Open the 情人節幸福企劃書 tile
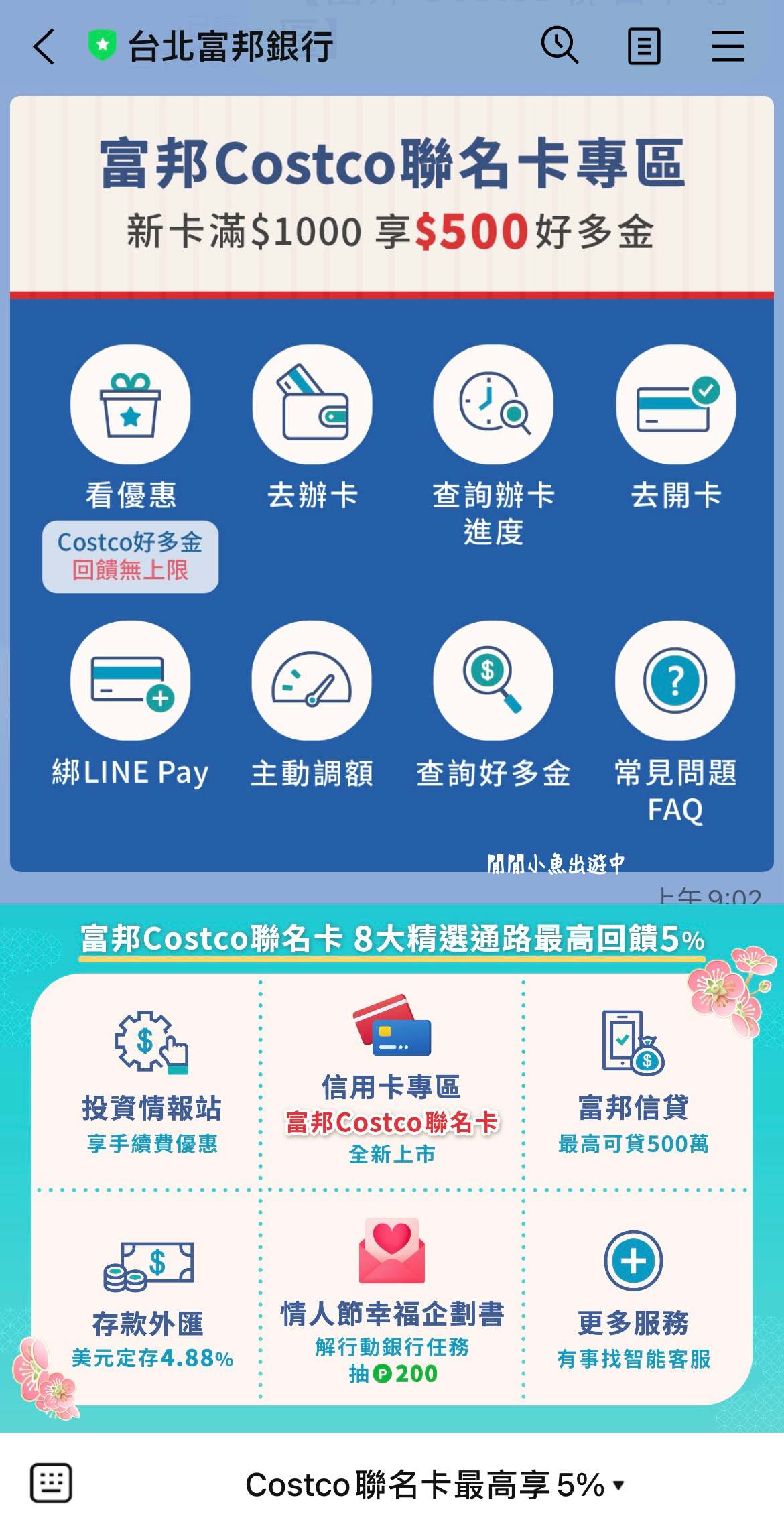 (x=392, y=1300)
